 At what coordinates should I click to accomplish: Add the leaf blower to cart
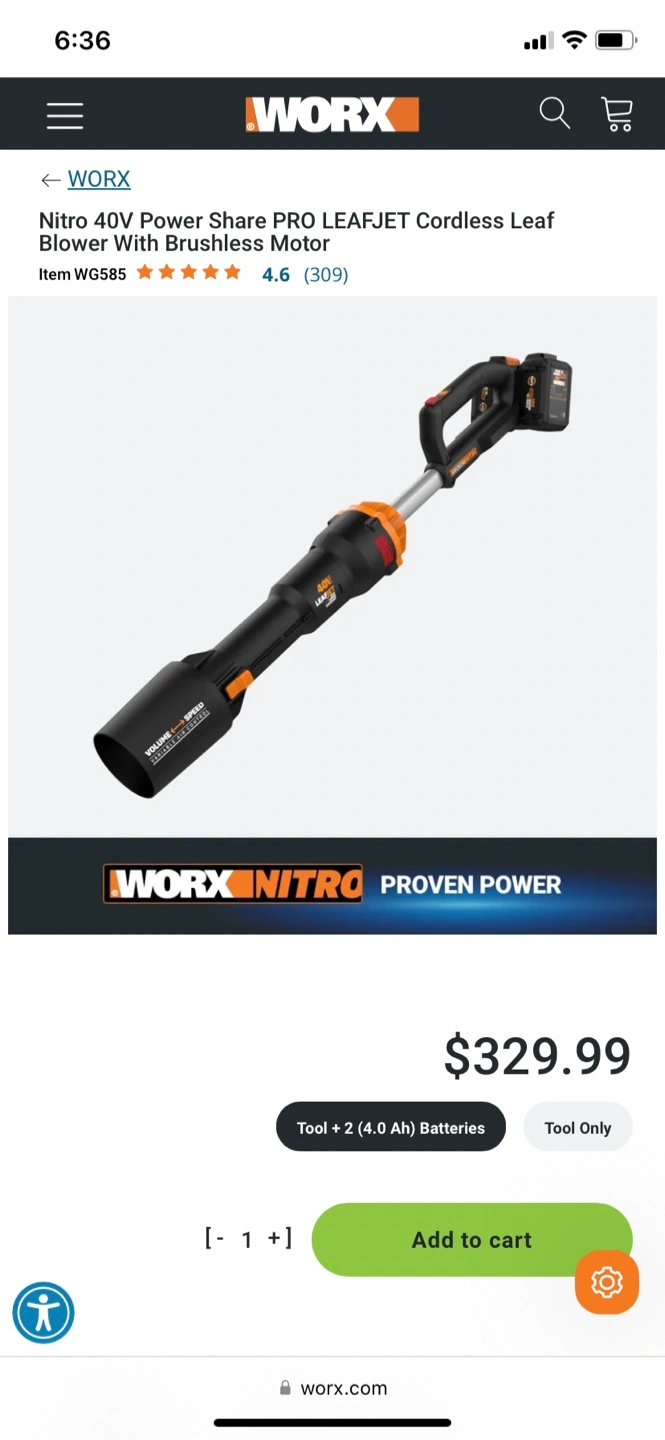tap(472, 1239)
